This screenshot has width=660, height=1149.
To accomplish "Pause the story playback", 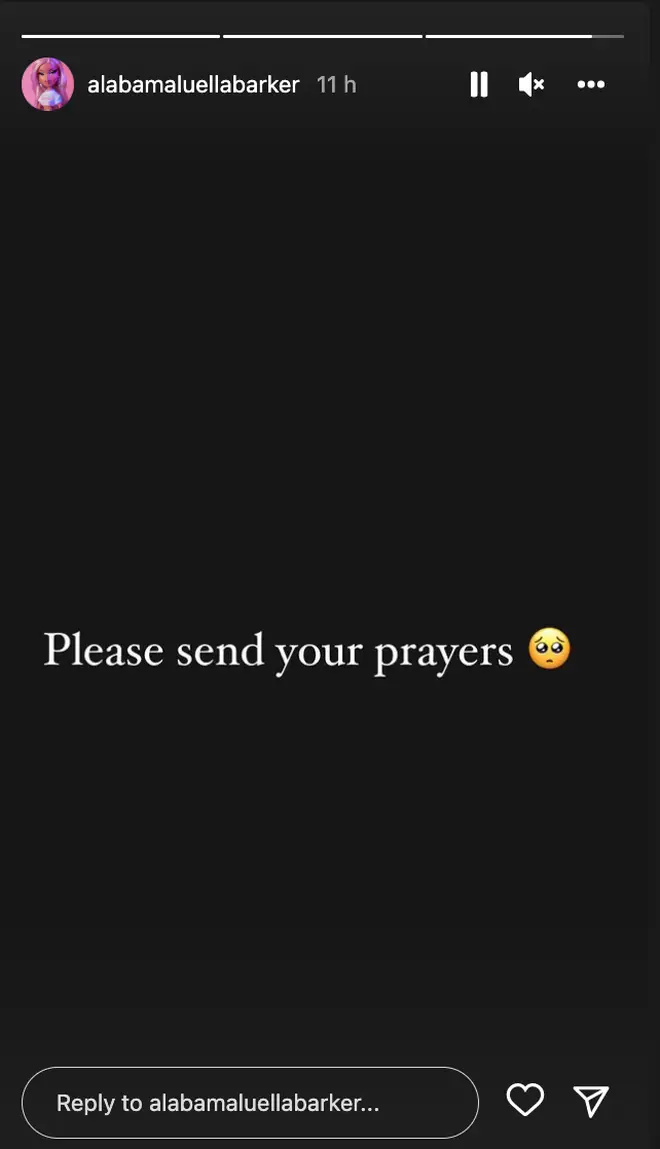I will click(479, 84).
